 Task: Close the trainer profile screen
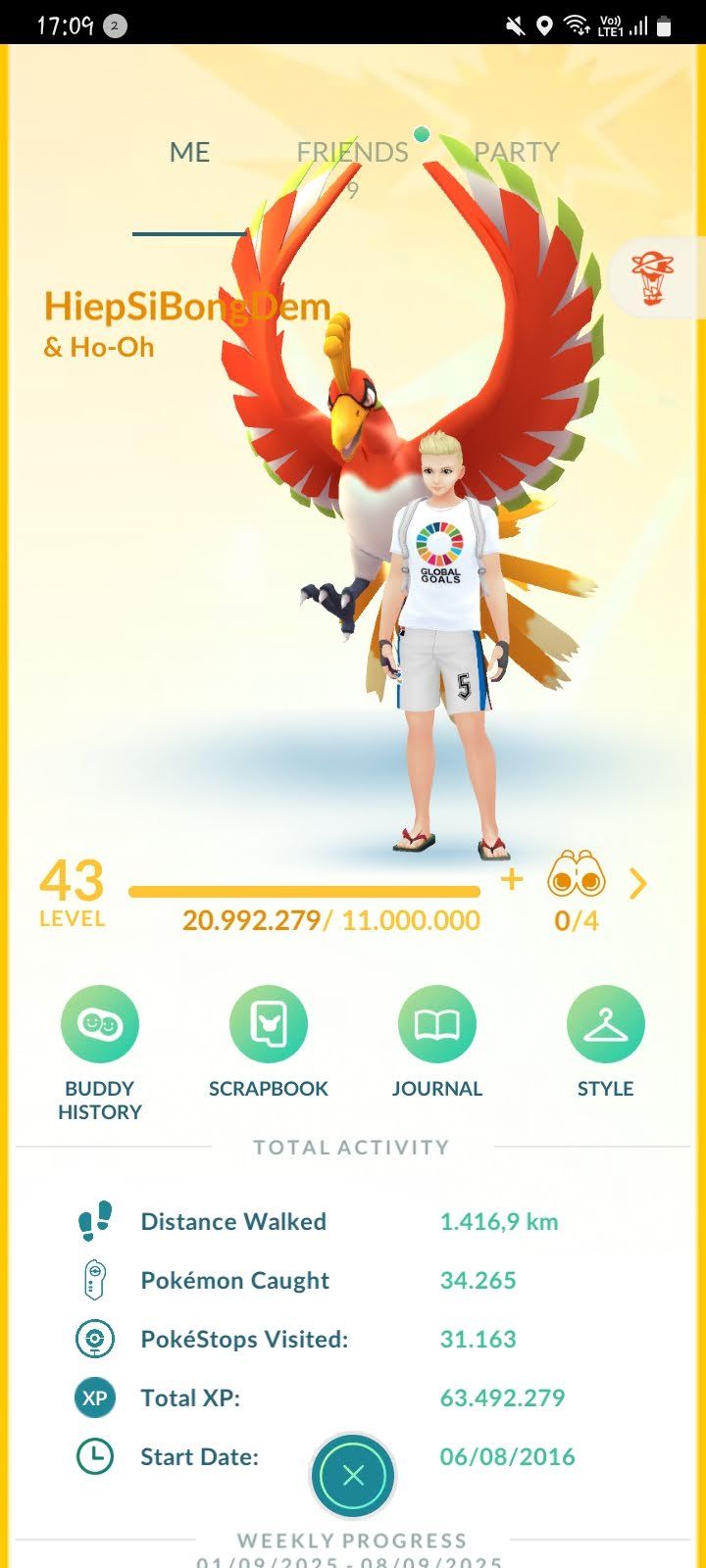(x=353, y=1476)
